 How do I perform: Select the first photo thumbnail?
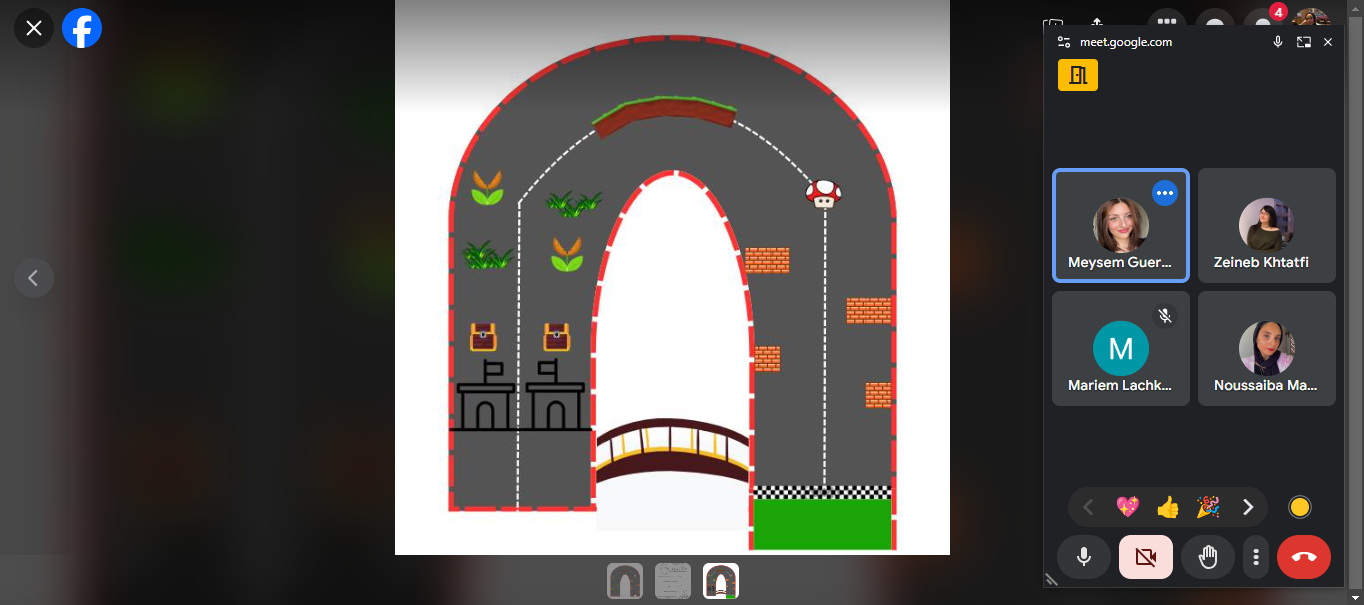[x=625, y=581]
